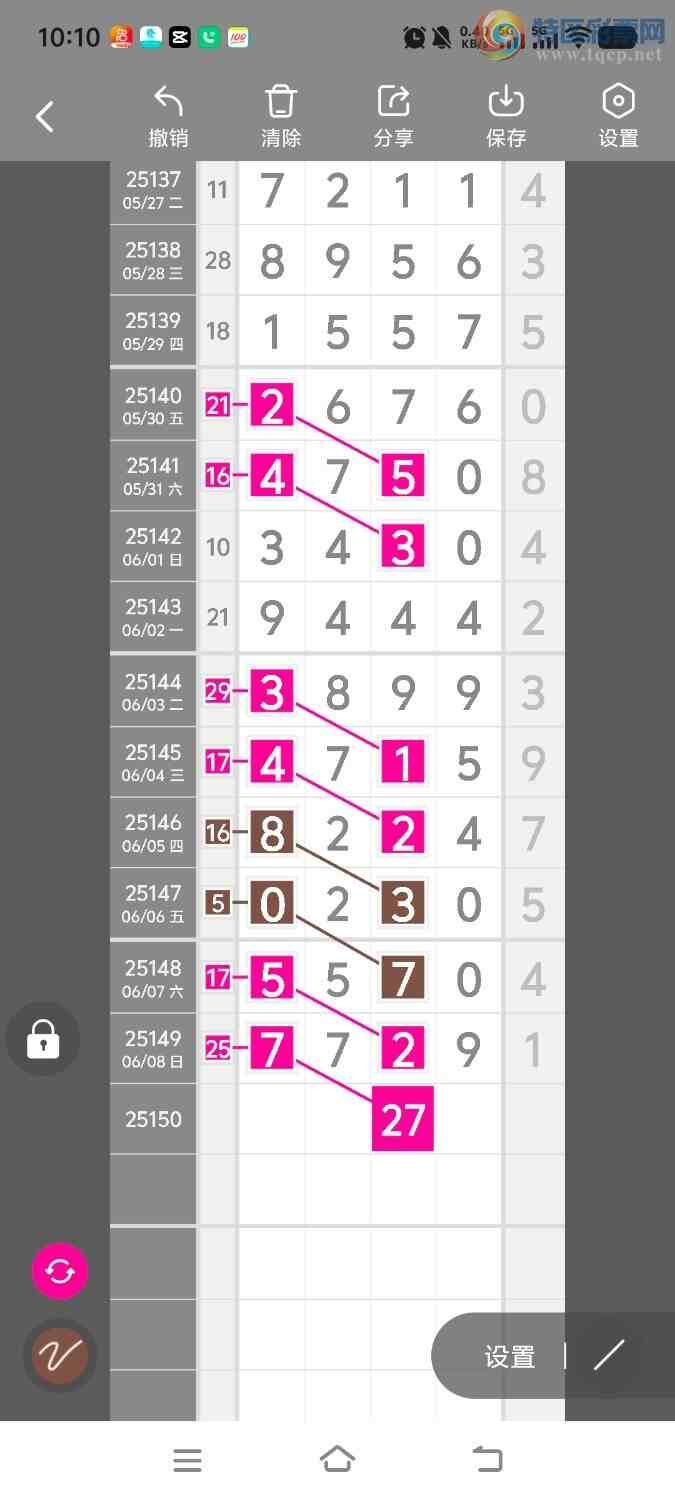Go to home screen via navigation bar
This screenshot has width=675, height=1500.
(x=337, y=1460)
